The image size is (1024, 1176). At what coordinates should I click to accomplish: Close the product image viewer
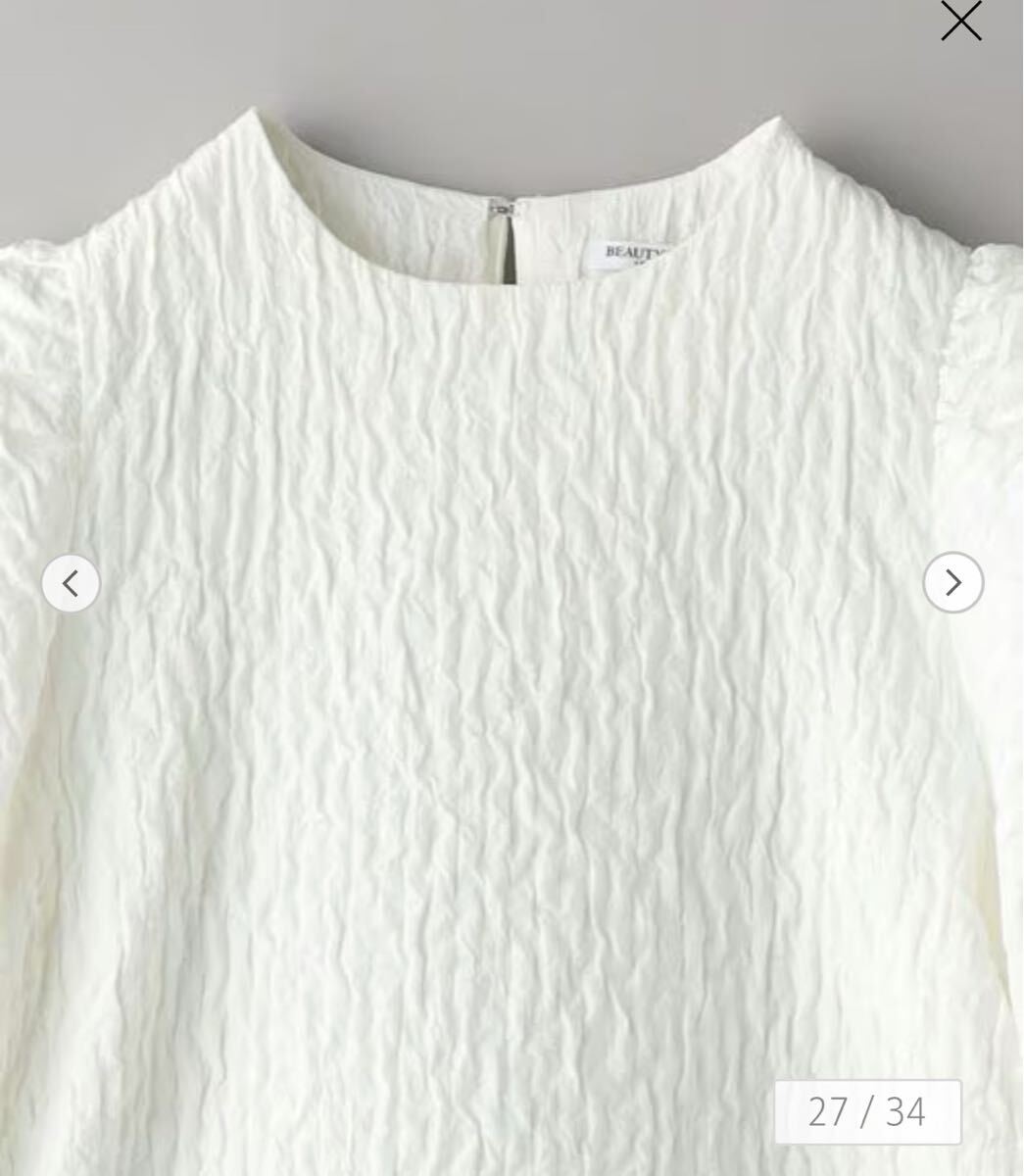pyautogui.click(x=960, y=21)
